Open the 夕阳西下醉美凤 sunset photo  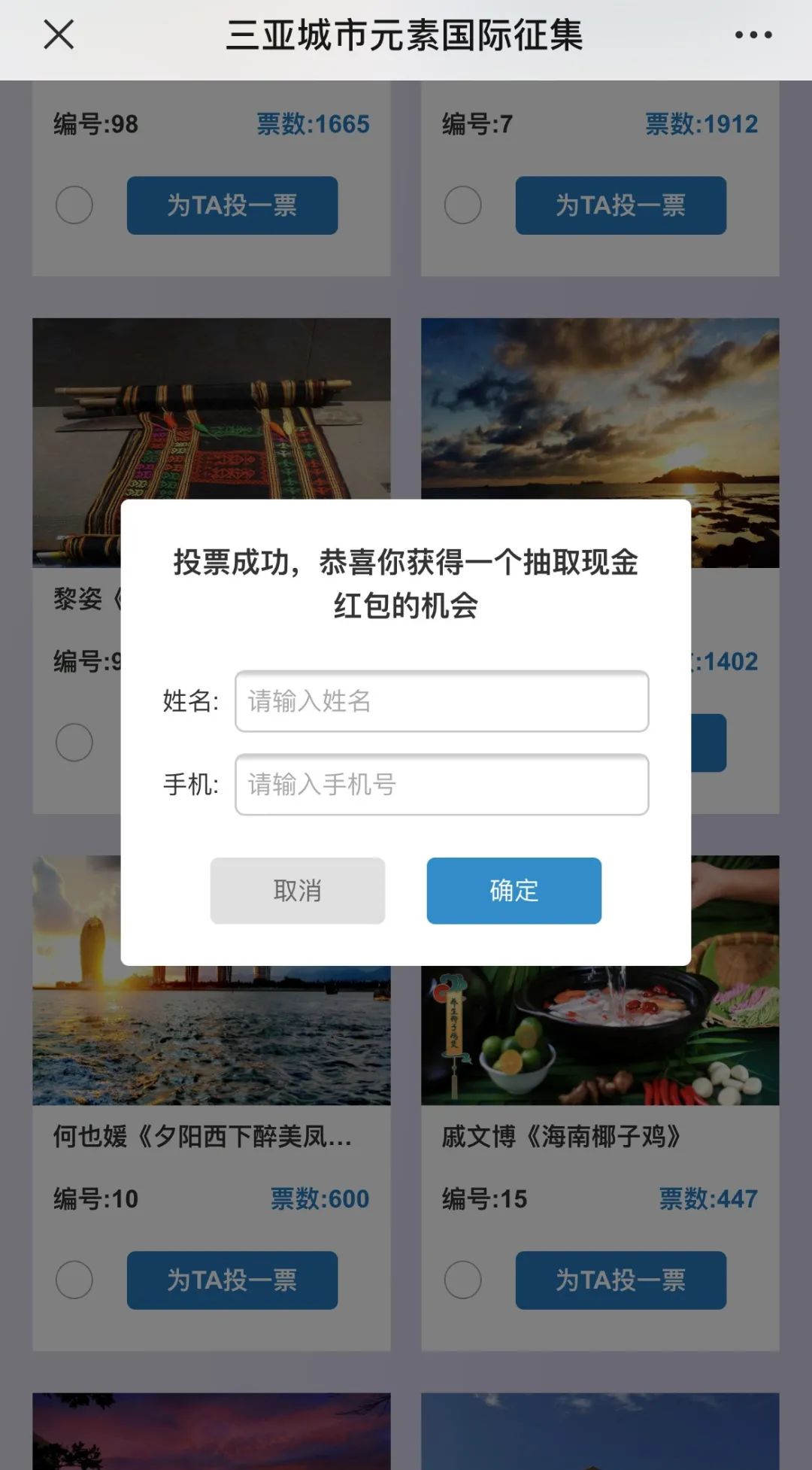pyautogui.click(x=211, y=1038)
